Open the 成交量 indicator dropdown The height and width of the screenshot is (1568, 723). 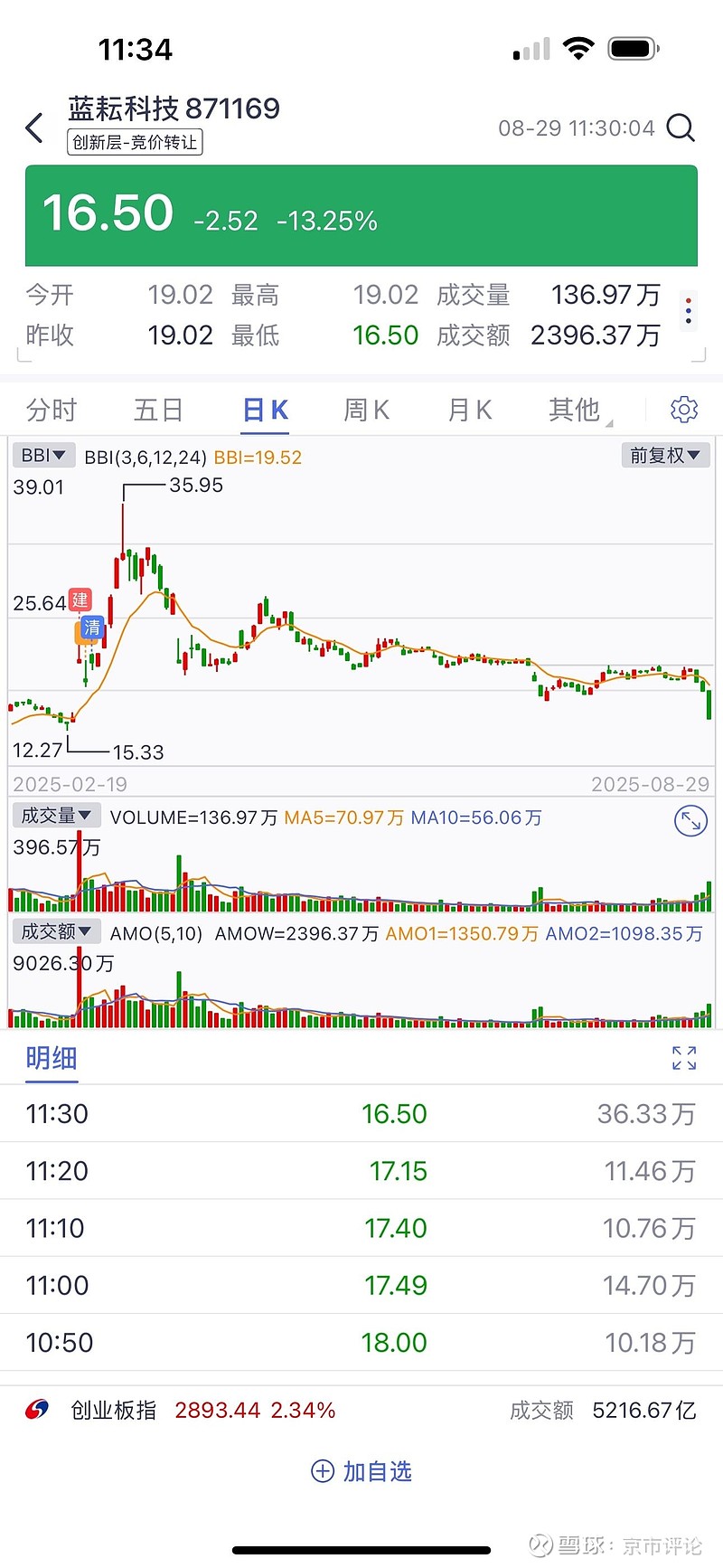coord(56,816)
